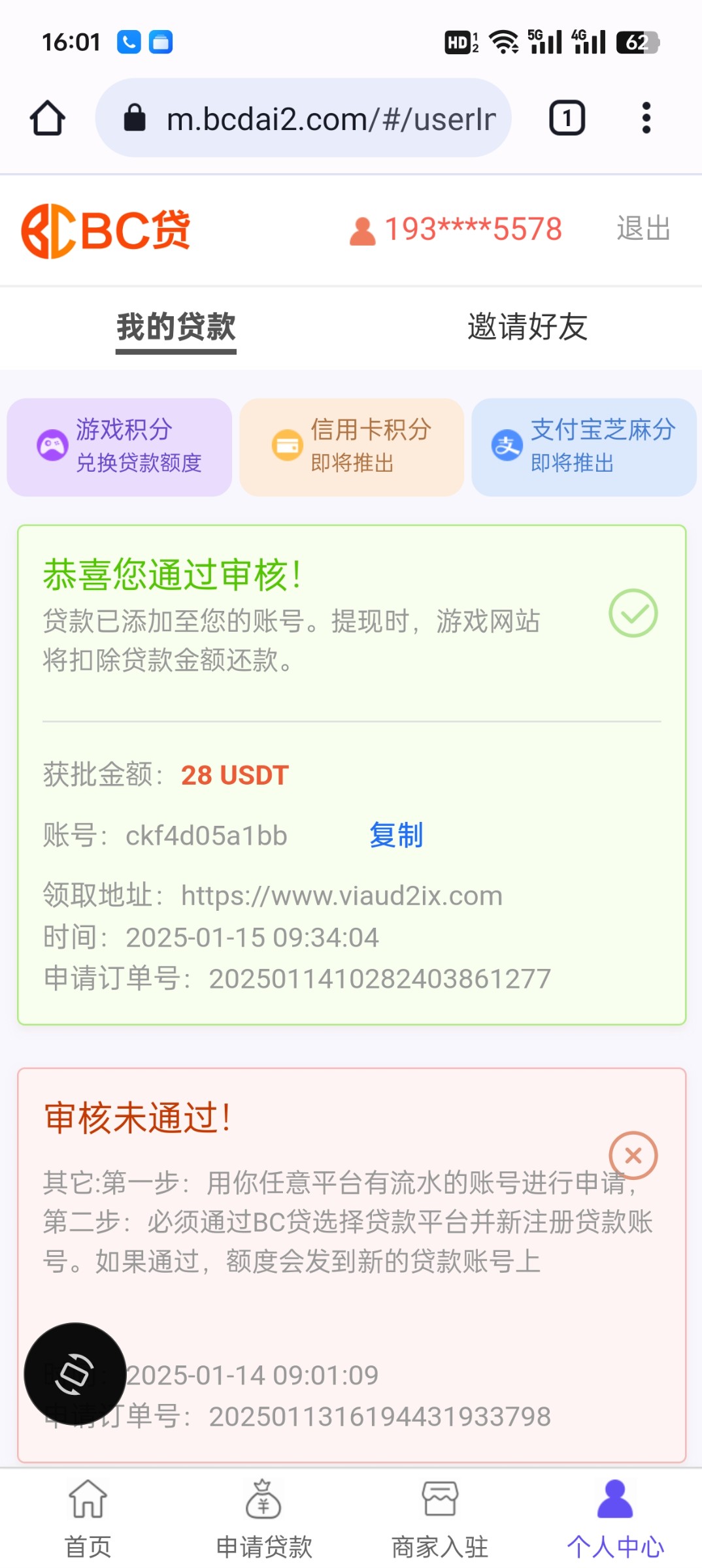This screenshot has width=702, height=1568.
Task: Switch to the 邀请好友 tab
Action: click(x=527, y=327)
